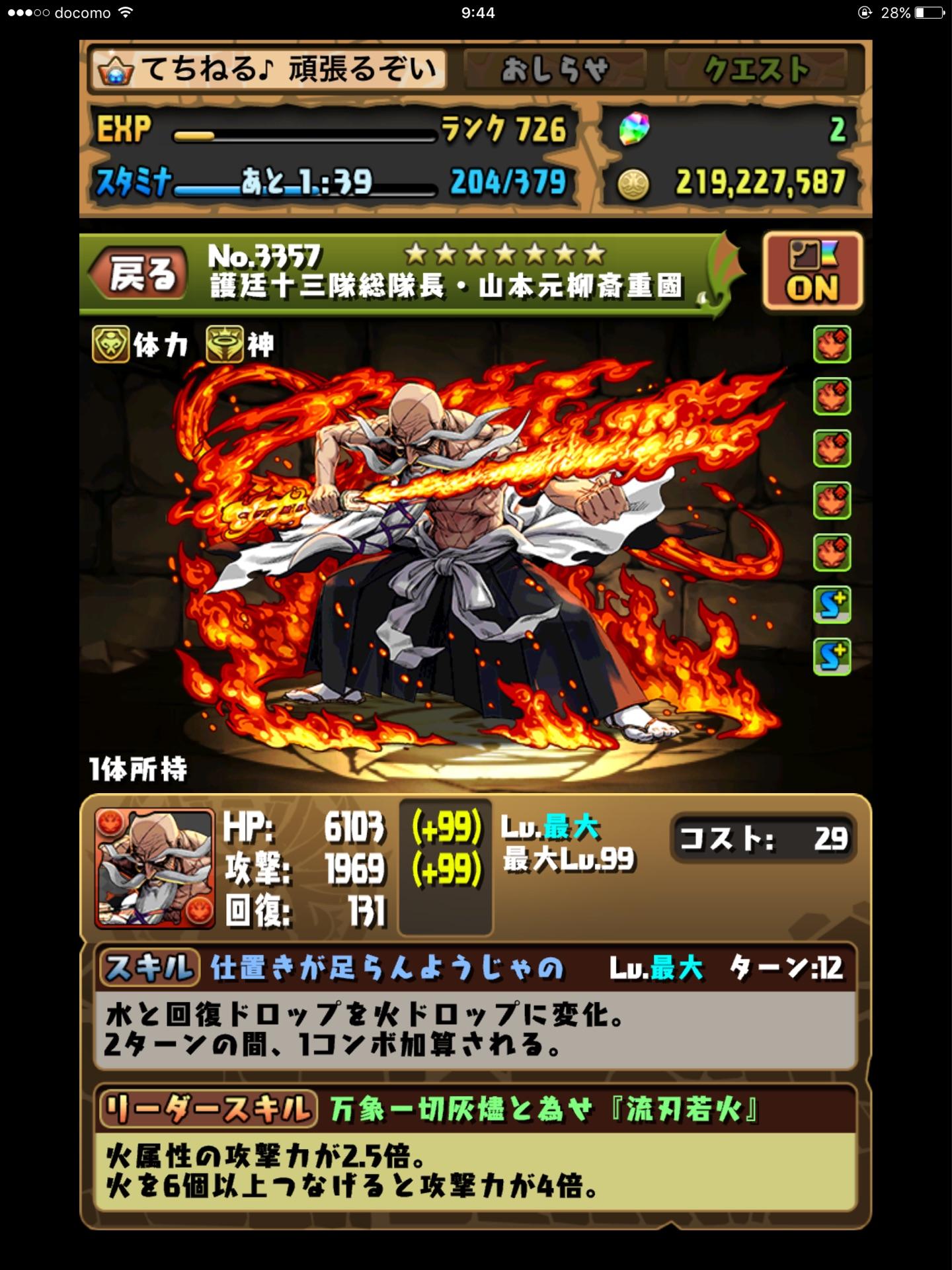This screenshot has height=1270, width=952.
Task: Tap the リーダースキル leader skill panel
Action: pos(475,1171)
